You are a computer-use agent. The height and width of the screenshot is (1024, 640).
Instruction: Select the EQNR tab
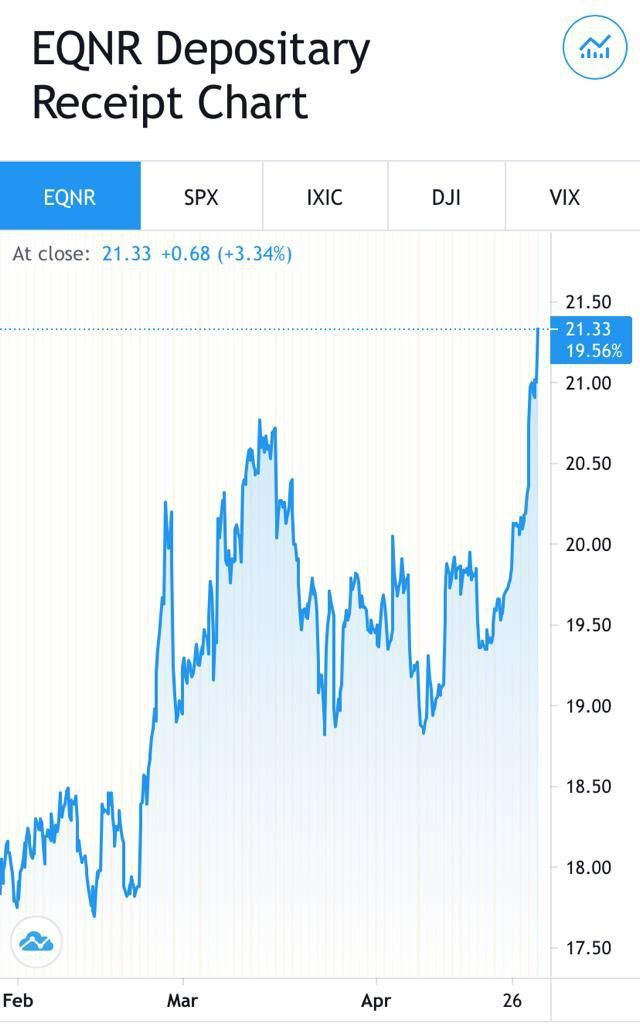click(x=70, y=197)
